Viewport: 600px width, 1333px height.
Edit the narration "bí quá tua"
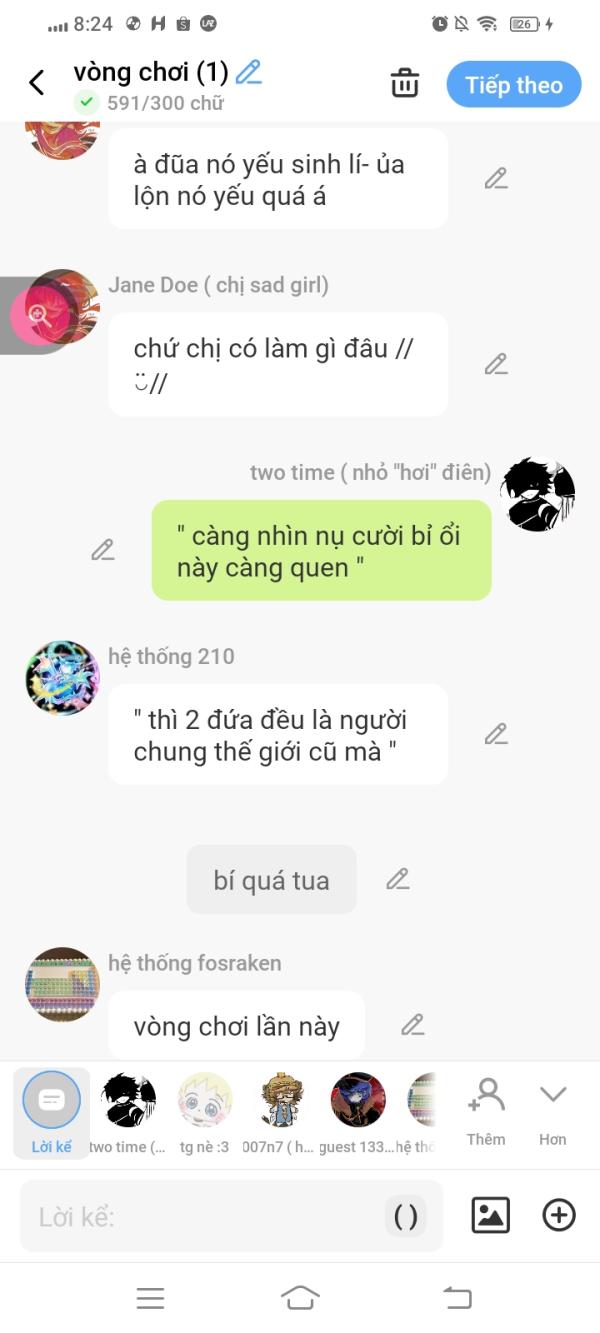[x=398, y=879]
